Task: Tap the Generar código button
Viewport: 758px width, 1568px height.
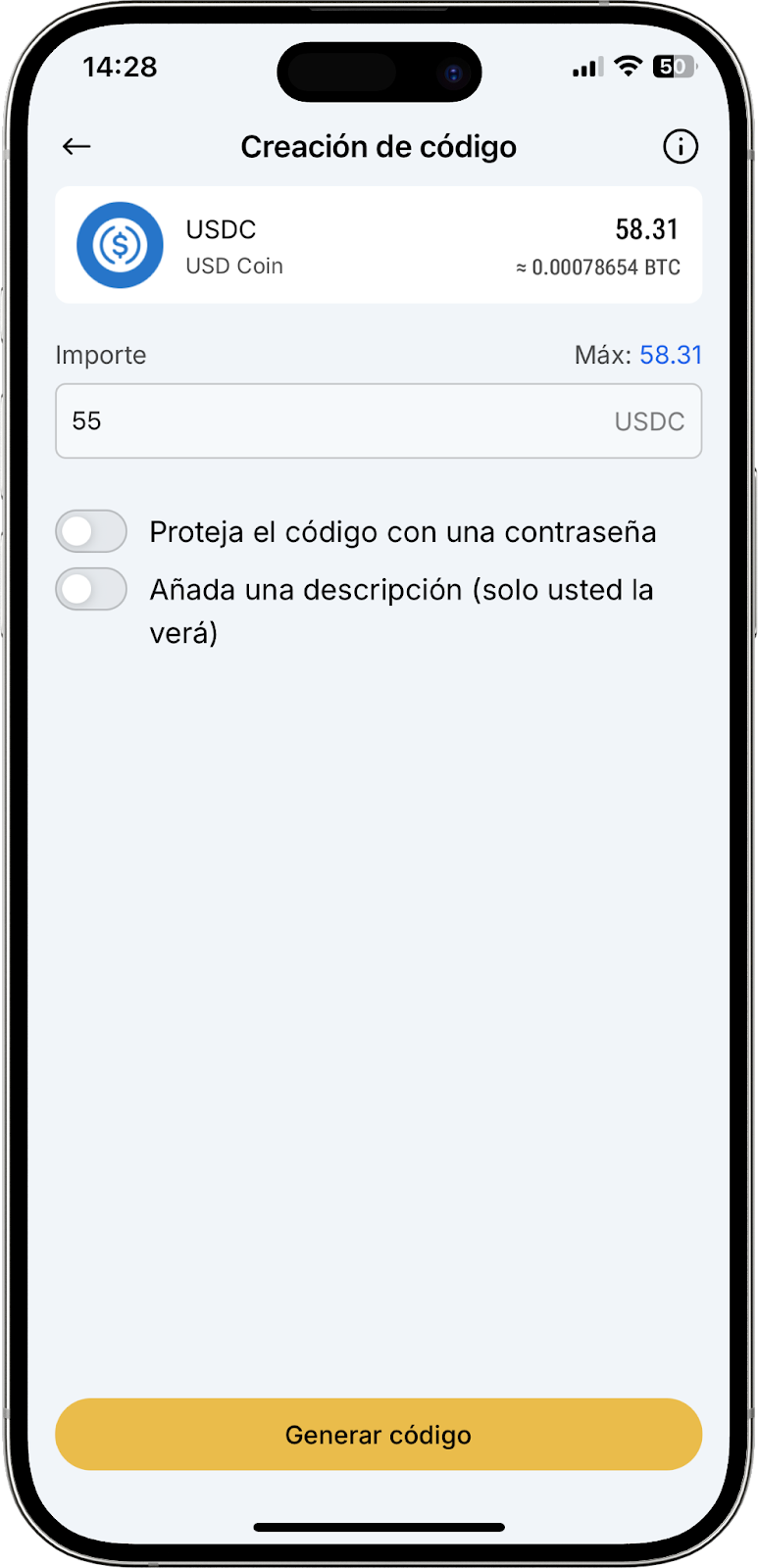Action: pos(379,1435)
